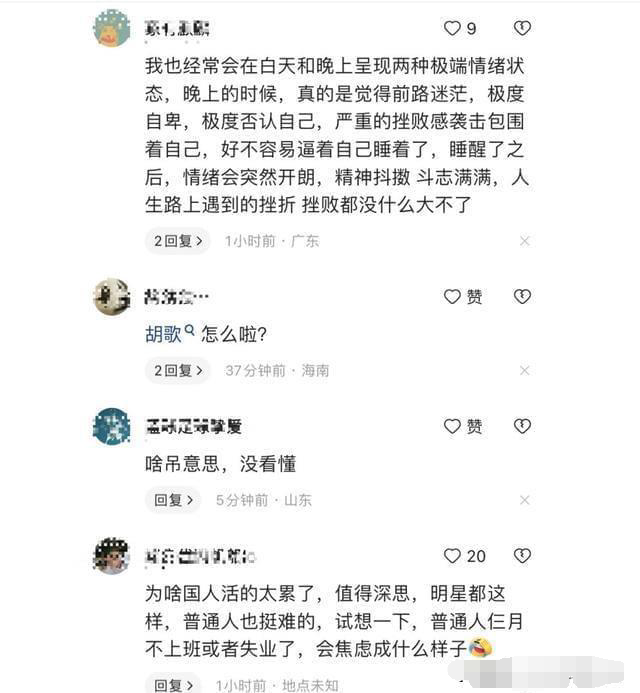
Task: Dislike the '胡歌 怎么啦?' comment
Action: [522, 297]
